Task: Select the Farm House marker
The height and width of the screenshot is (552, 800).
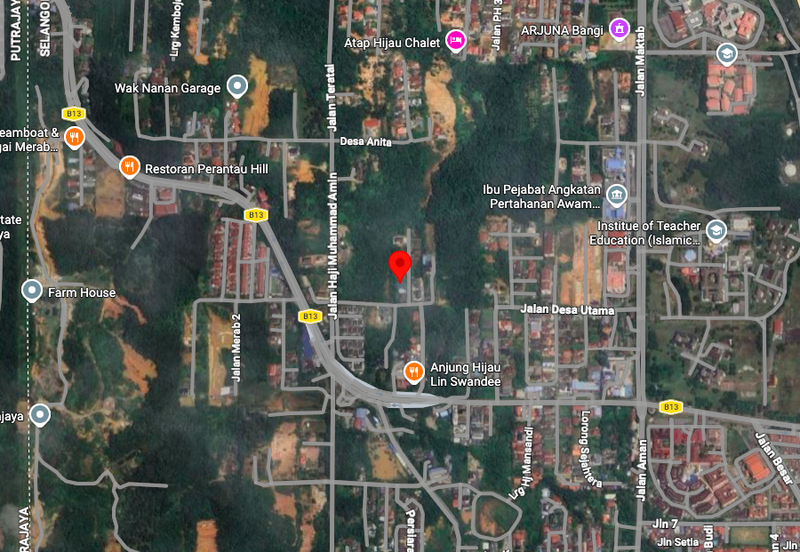Action: click(x=32, y=291)
